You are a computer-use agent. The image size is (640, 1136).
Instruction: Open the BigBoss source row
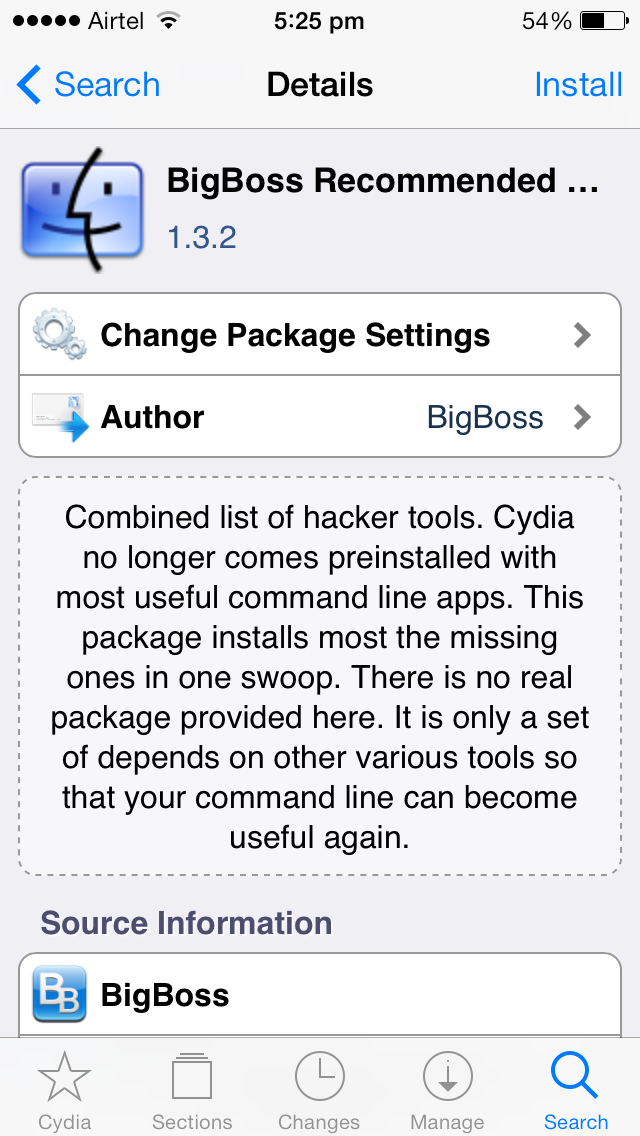(320, 995)
